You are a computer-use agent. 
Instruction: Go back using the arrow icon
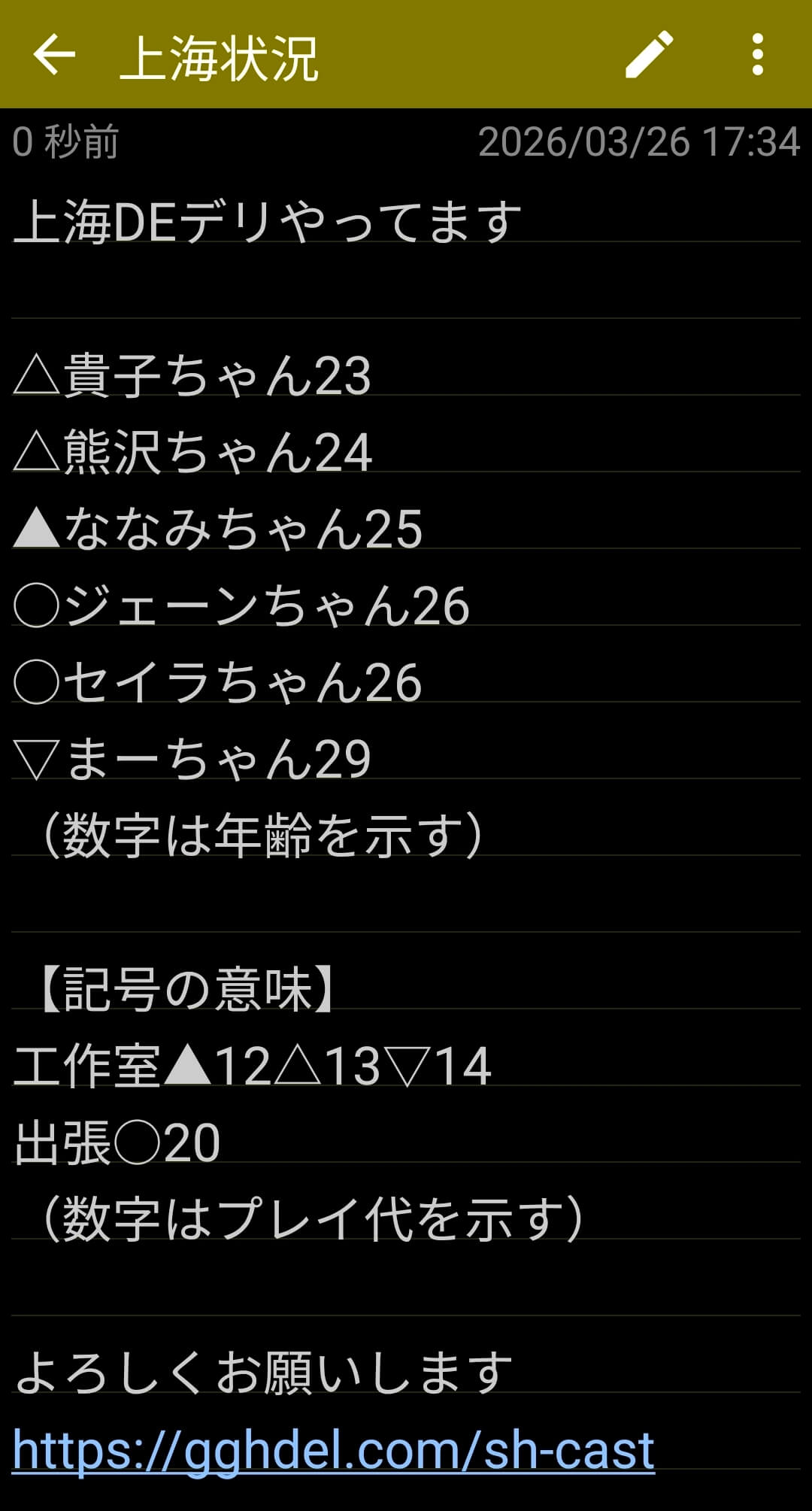[x=54, y=55]
